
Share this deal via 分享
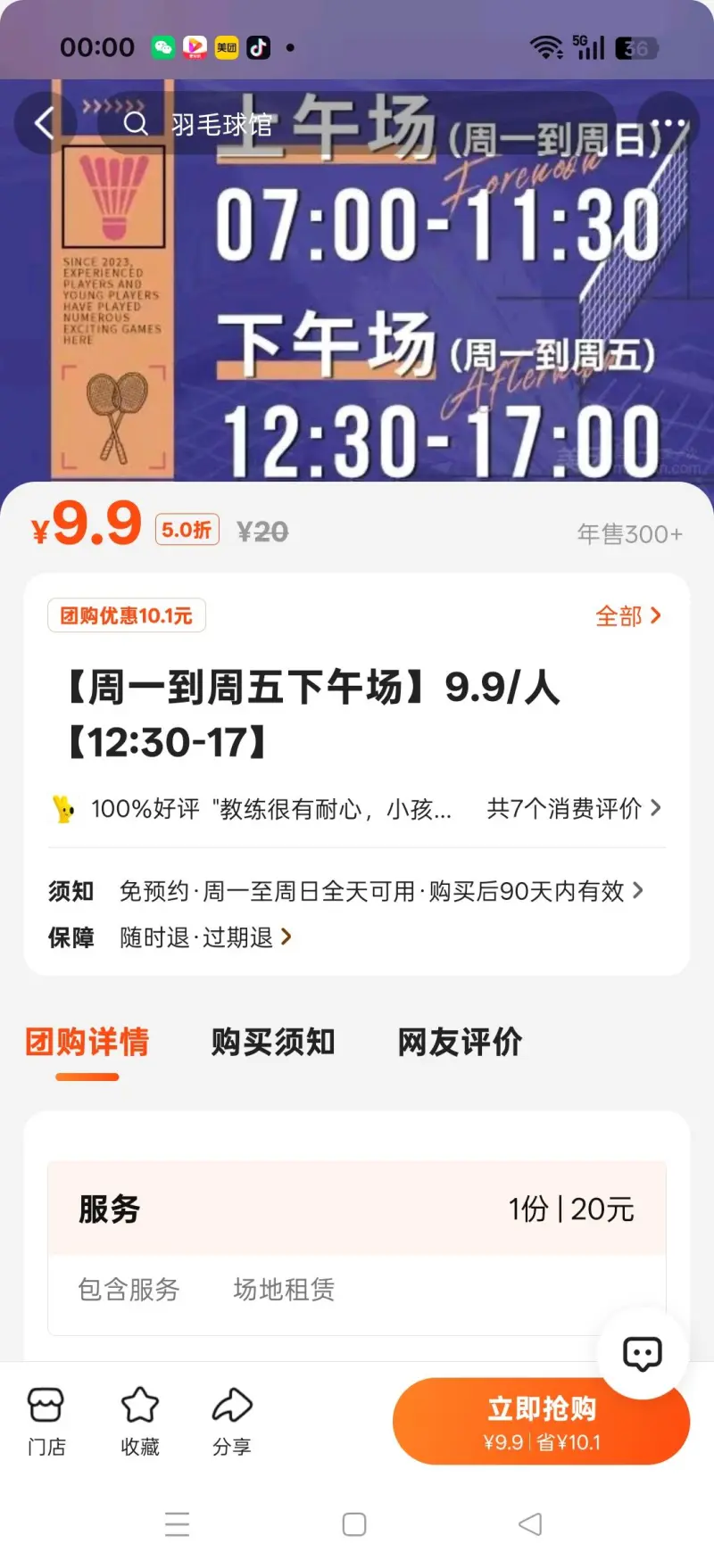232,1422
